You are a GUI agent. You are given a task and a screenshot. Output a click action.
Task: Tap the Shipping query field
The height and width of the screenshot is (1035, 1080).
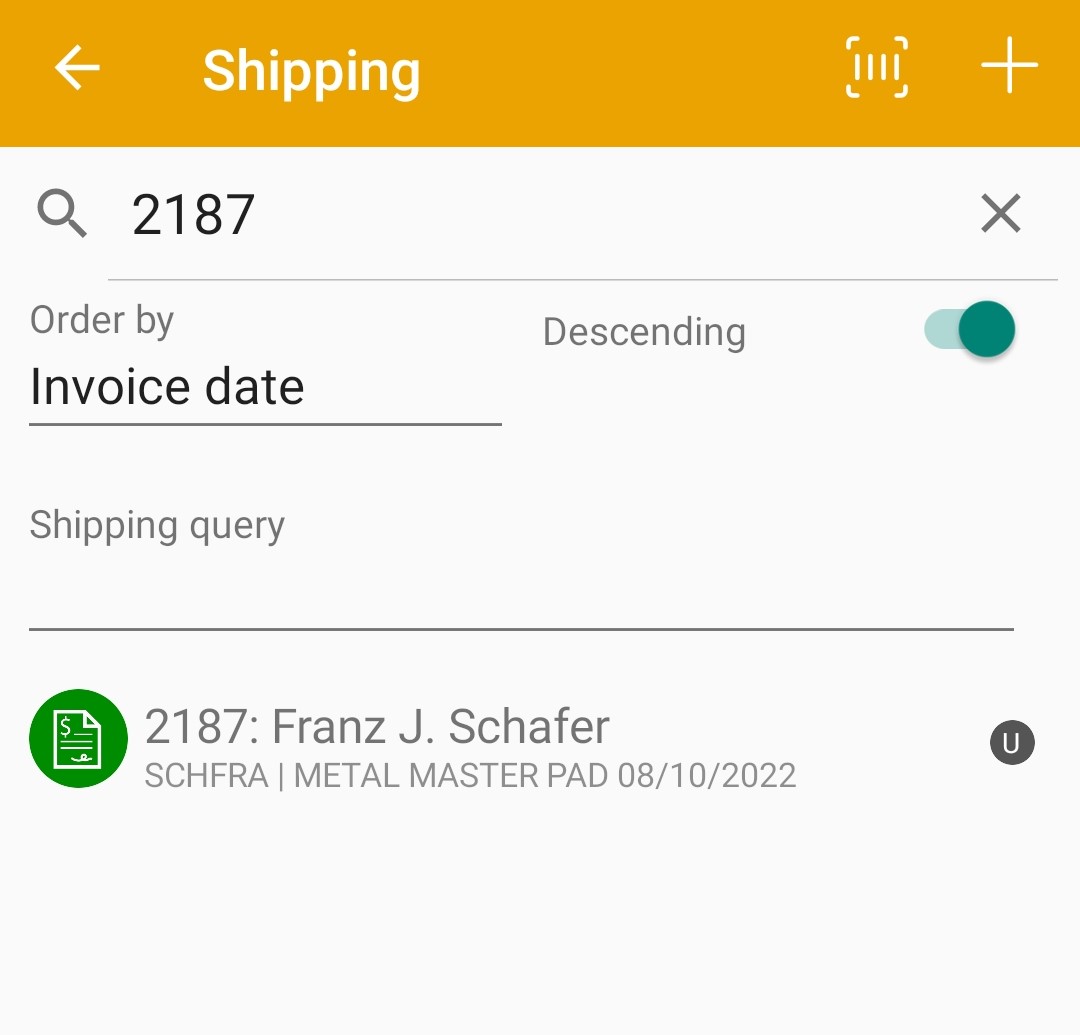[520, 590]
